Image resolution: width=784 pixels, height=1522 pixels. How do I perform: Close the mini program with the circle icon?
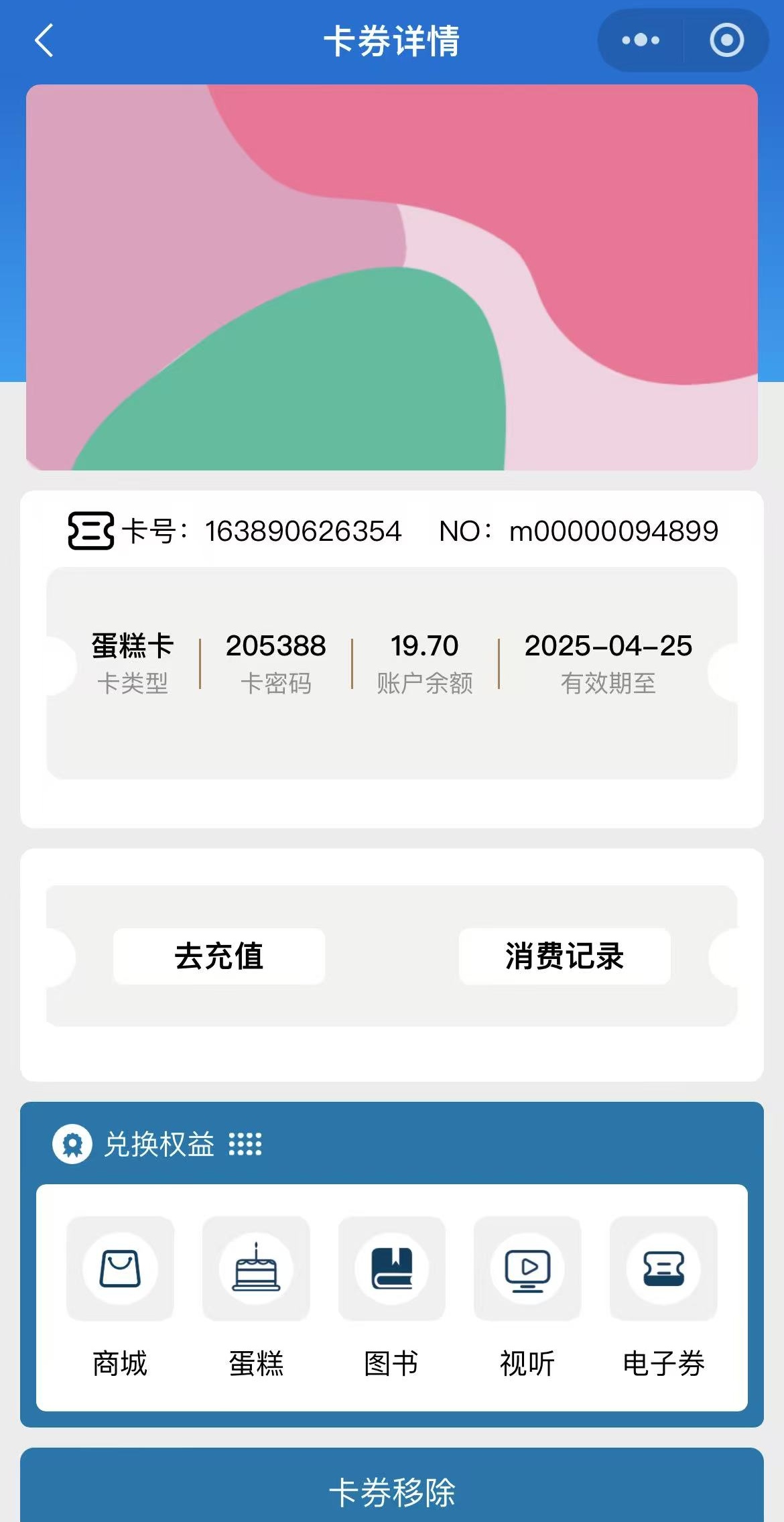click(726, 40)
